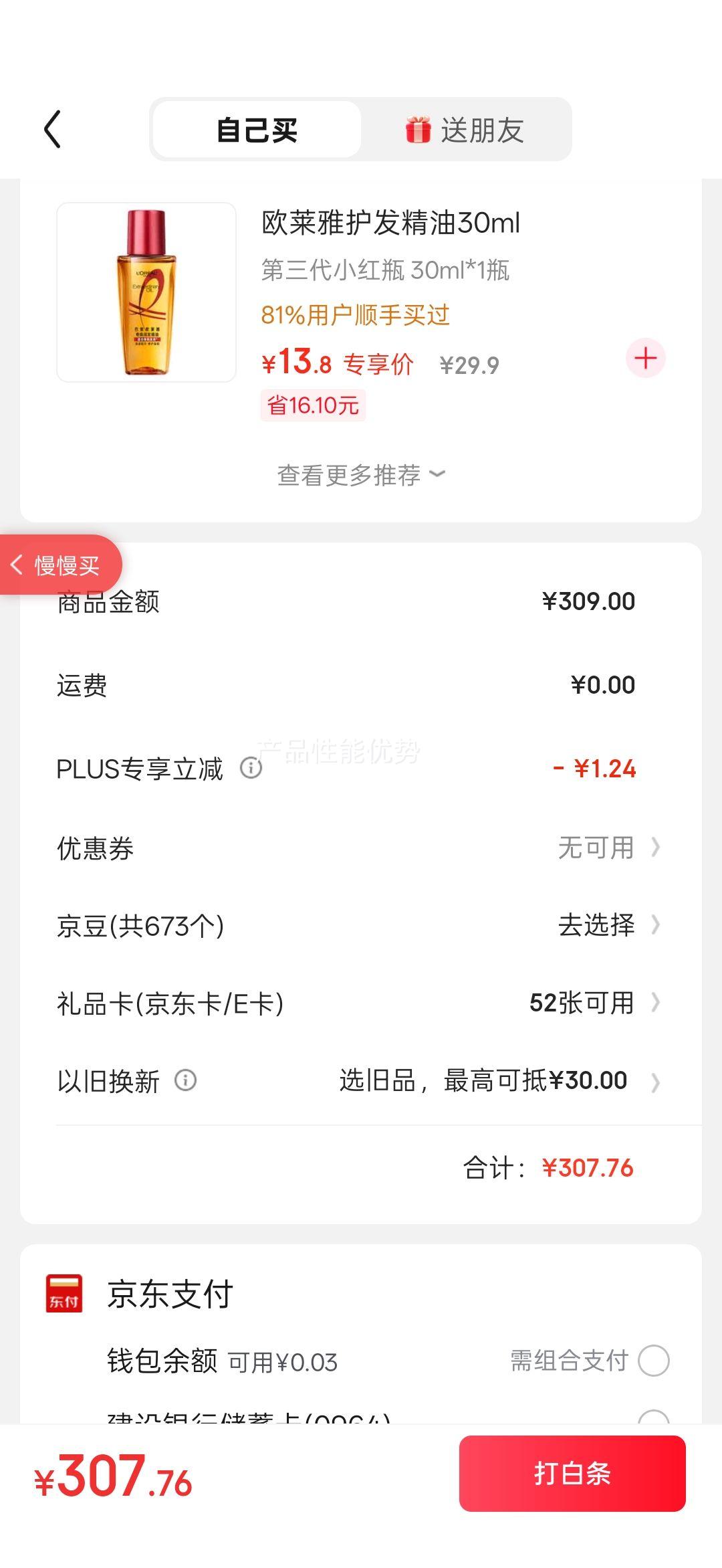The width and height of the screenshot is (722, 1568).
Task: Show info about 以旧换新
Action: click(x=185, y=1080)
